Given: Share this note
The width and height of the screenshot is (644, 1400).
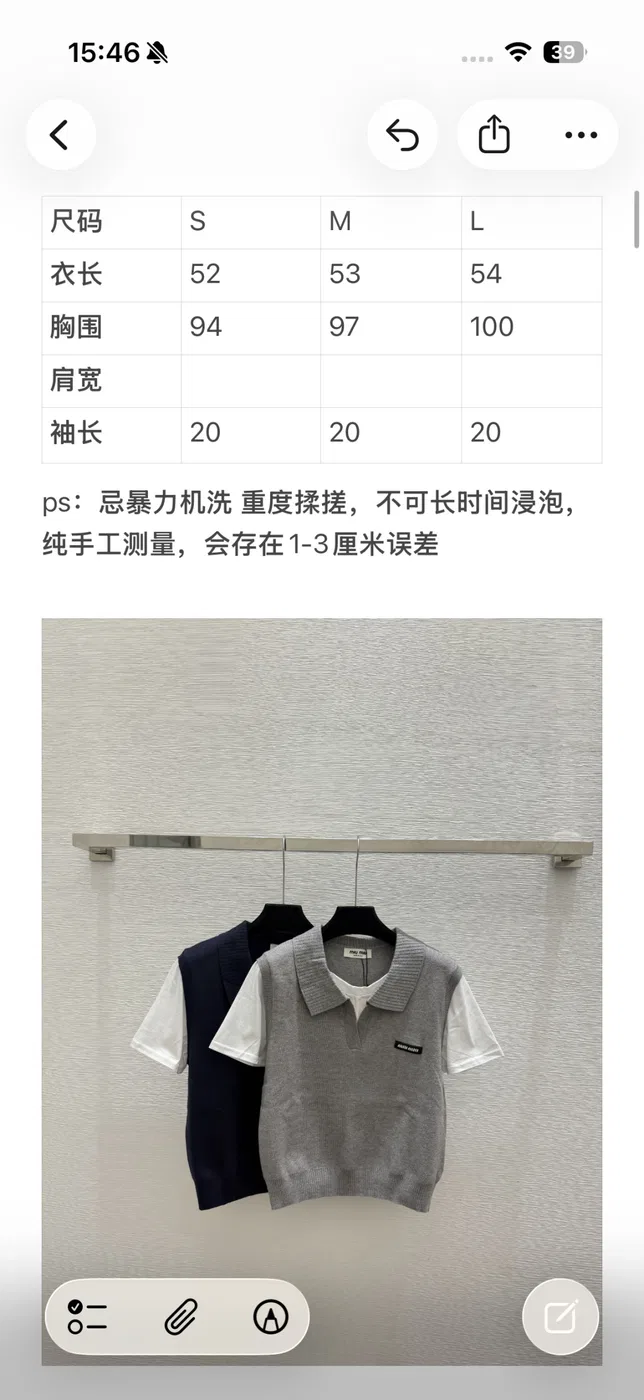Looking at the screenshot, I should point(494,135).
